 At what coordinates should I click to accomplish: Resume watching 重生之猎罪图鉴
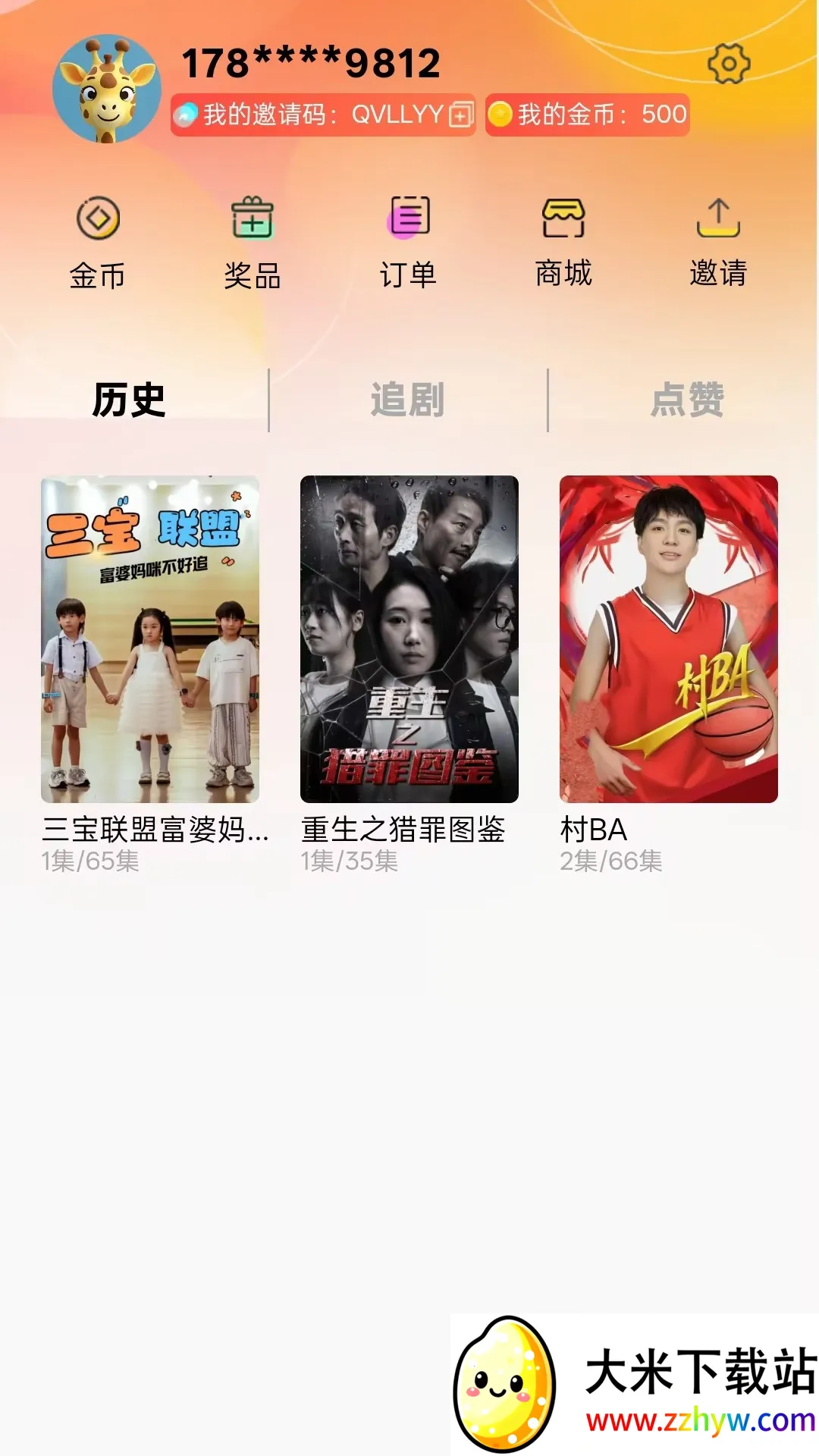tap(409, 675)
